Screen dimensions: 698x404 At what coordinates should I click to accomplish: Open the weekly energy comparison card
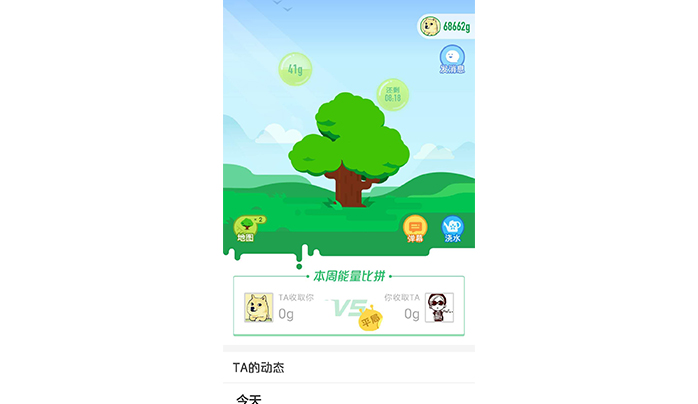pos(349,306)
